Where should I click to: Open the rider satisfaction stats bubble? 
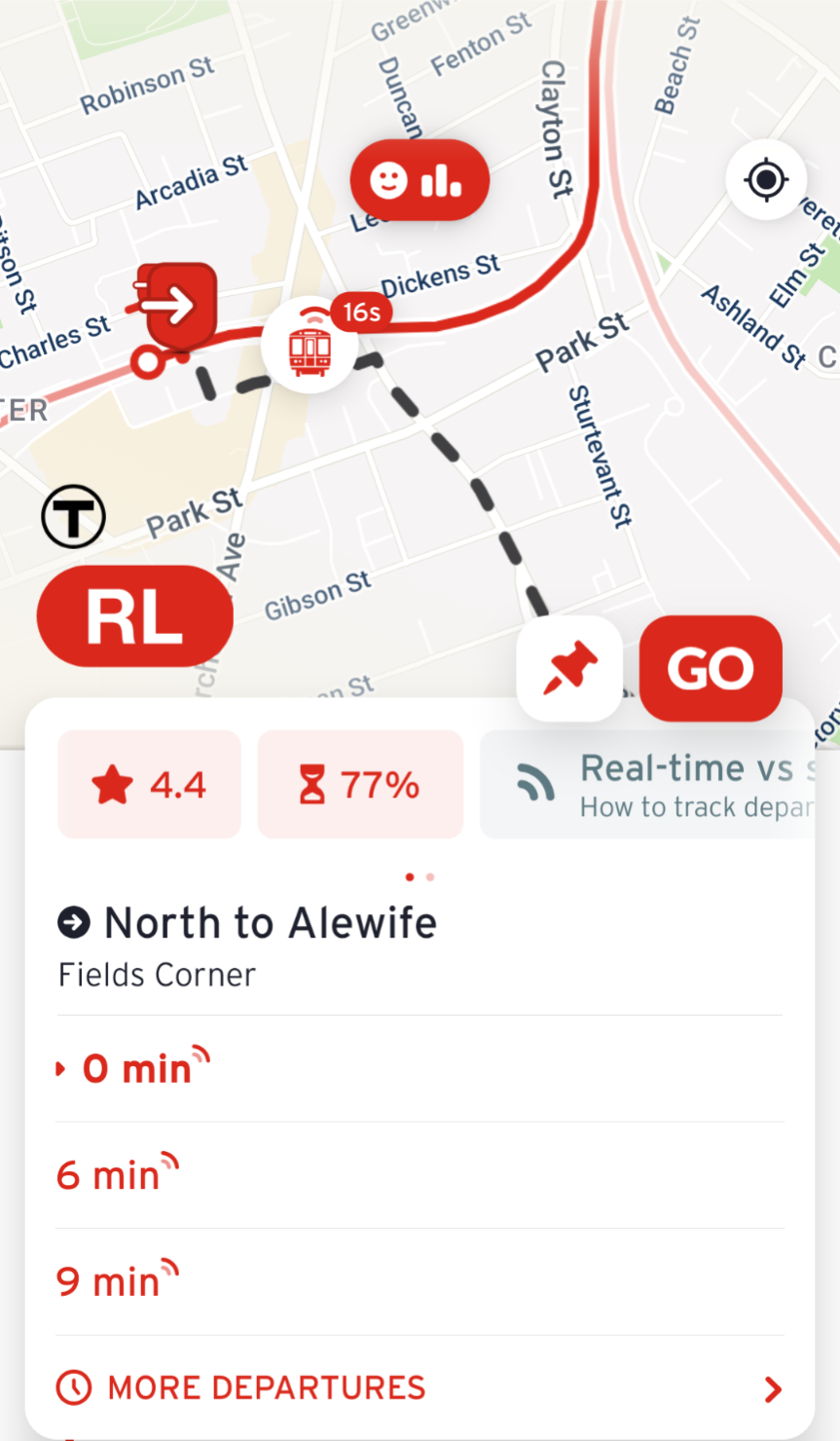pos(420,180)
